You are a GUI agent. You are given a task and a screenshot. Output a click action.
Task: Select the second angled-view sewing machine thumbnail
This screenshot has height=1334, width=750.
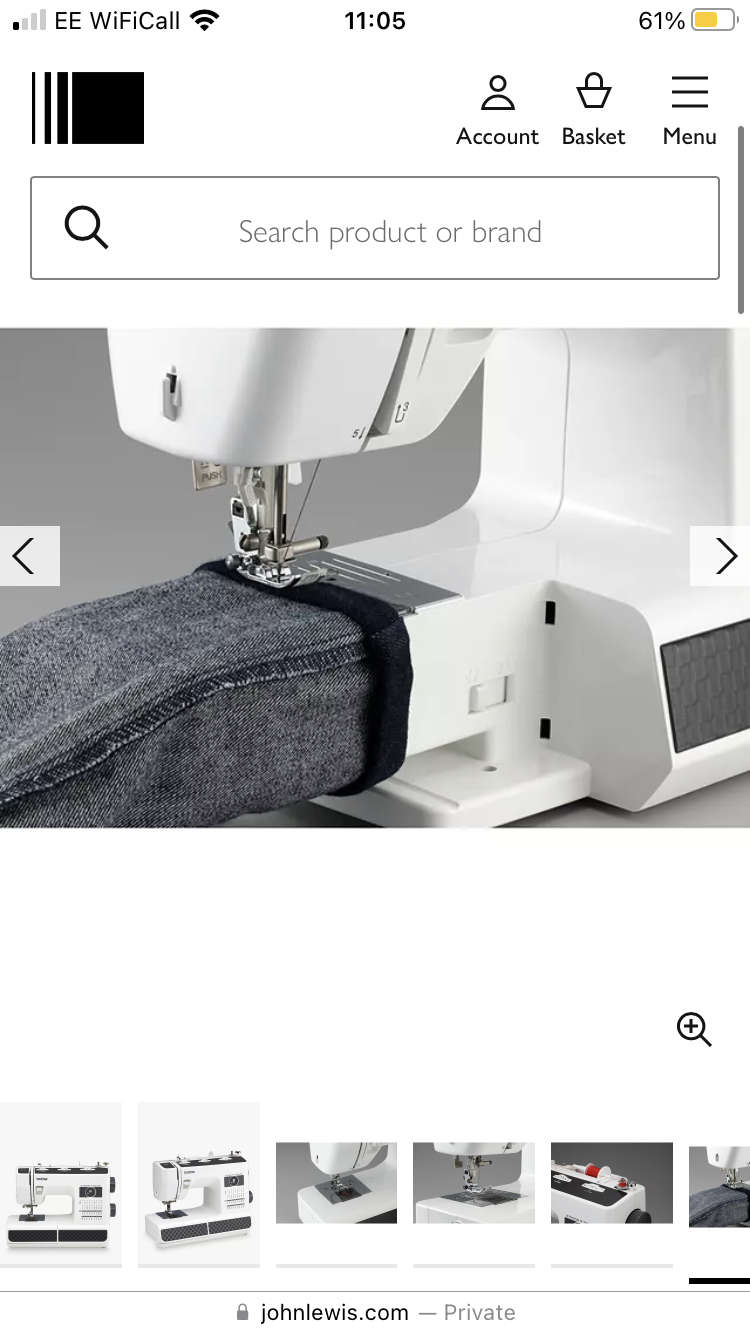(198, 1185)
